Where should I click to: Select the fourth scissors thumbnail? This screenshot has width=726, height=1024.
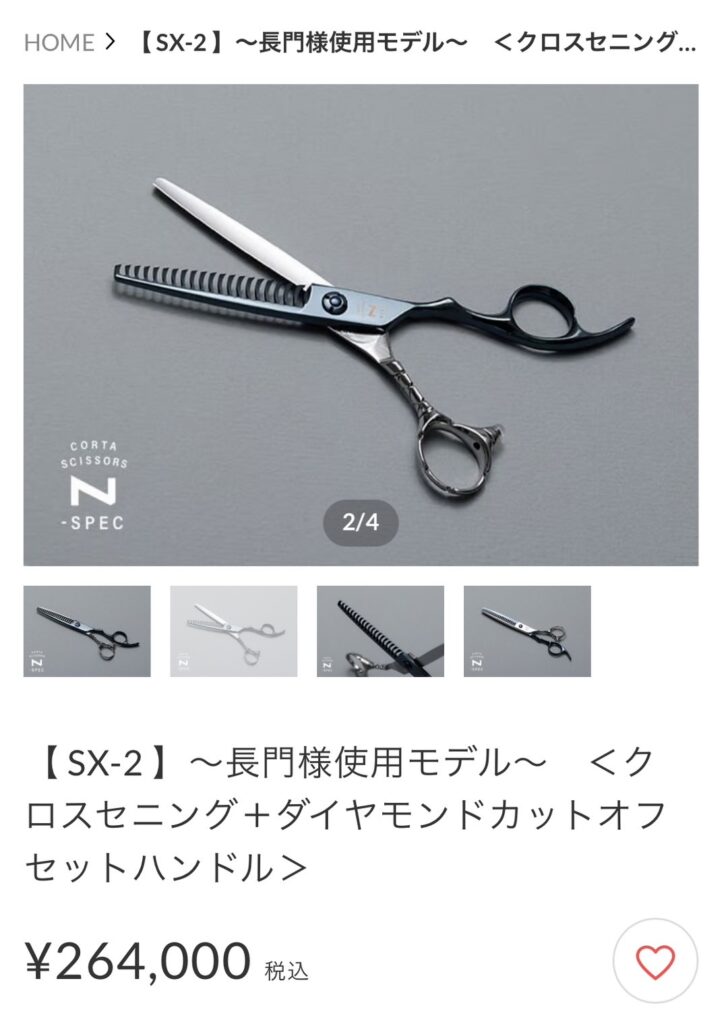pos(527,631)
